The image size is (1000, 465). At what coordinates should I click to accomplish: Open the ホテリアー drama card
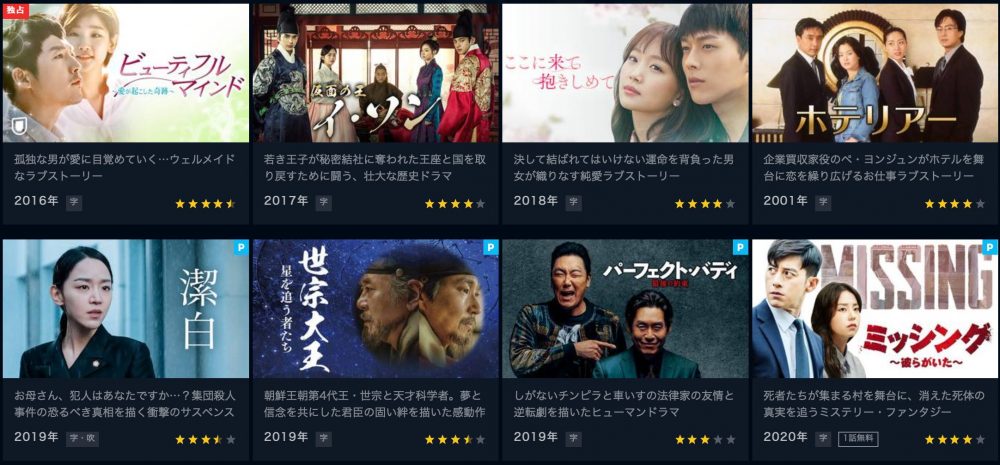[874, 73]
